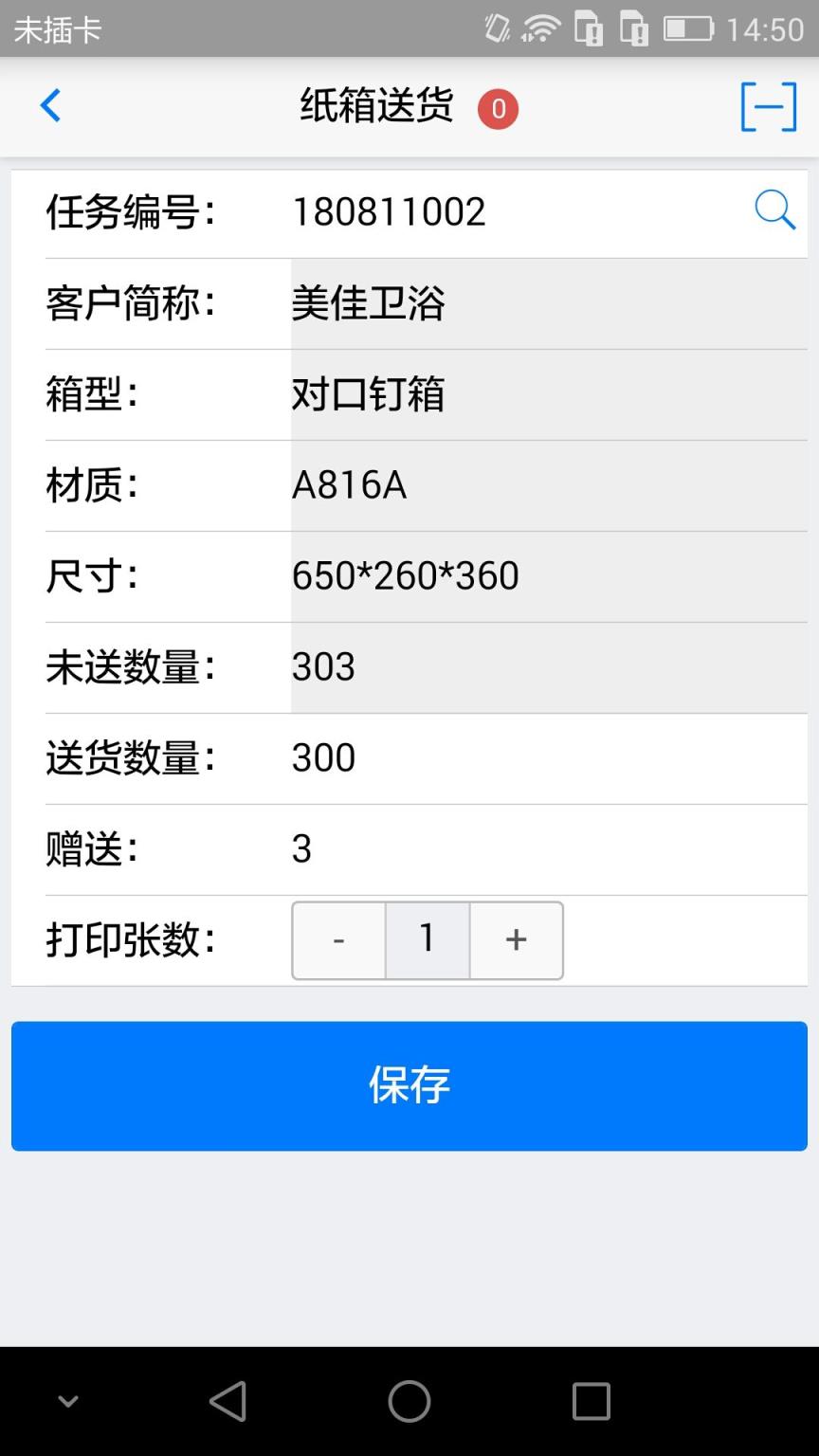The width and height of the screenshot is (819, 1456).
Task: Tap the SIM card alert icon in status bar
Action: pos(586,28)
